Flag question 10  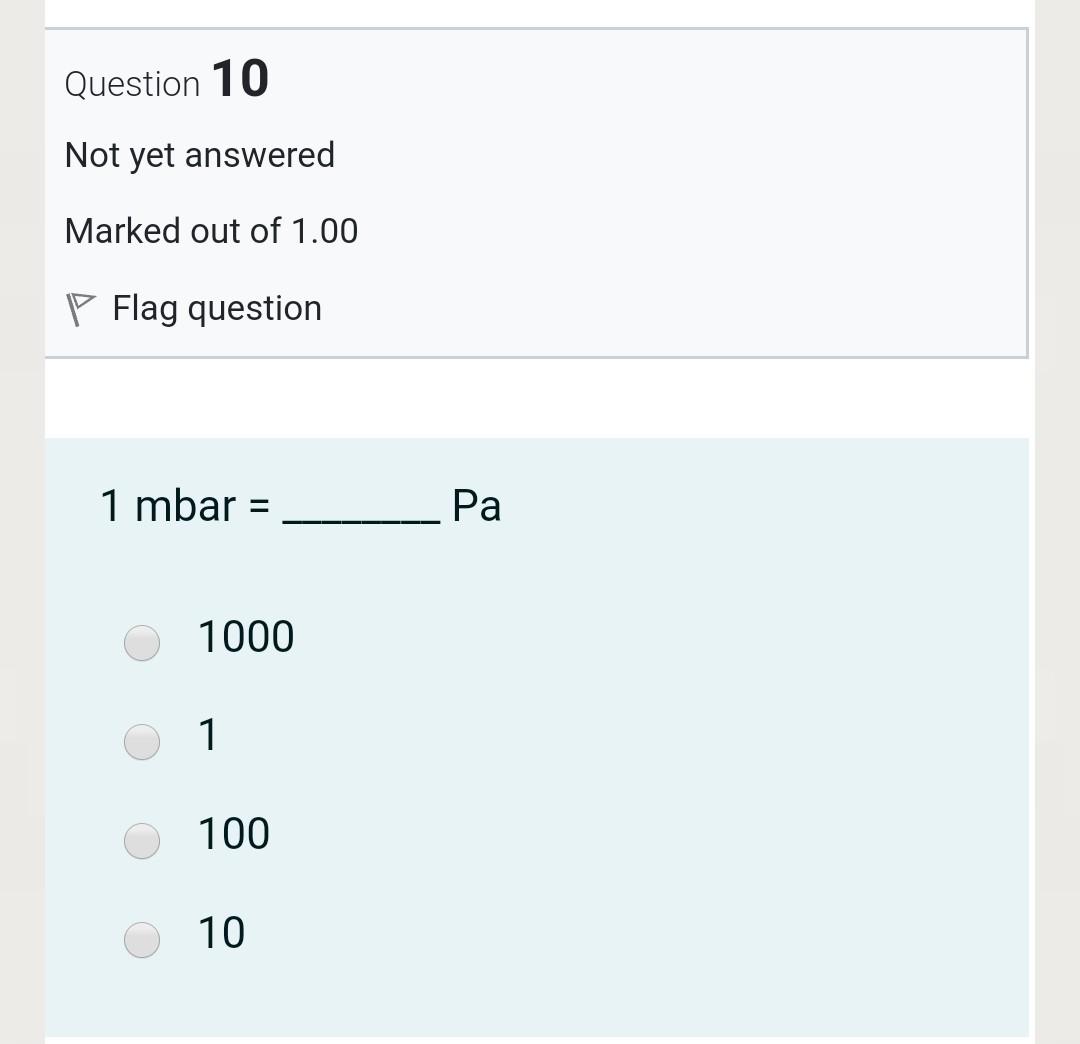[196, 308]
